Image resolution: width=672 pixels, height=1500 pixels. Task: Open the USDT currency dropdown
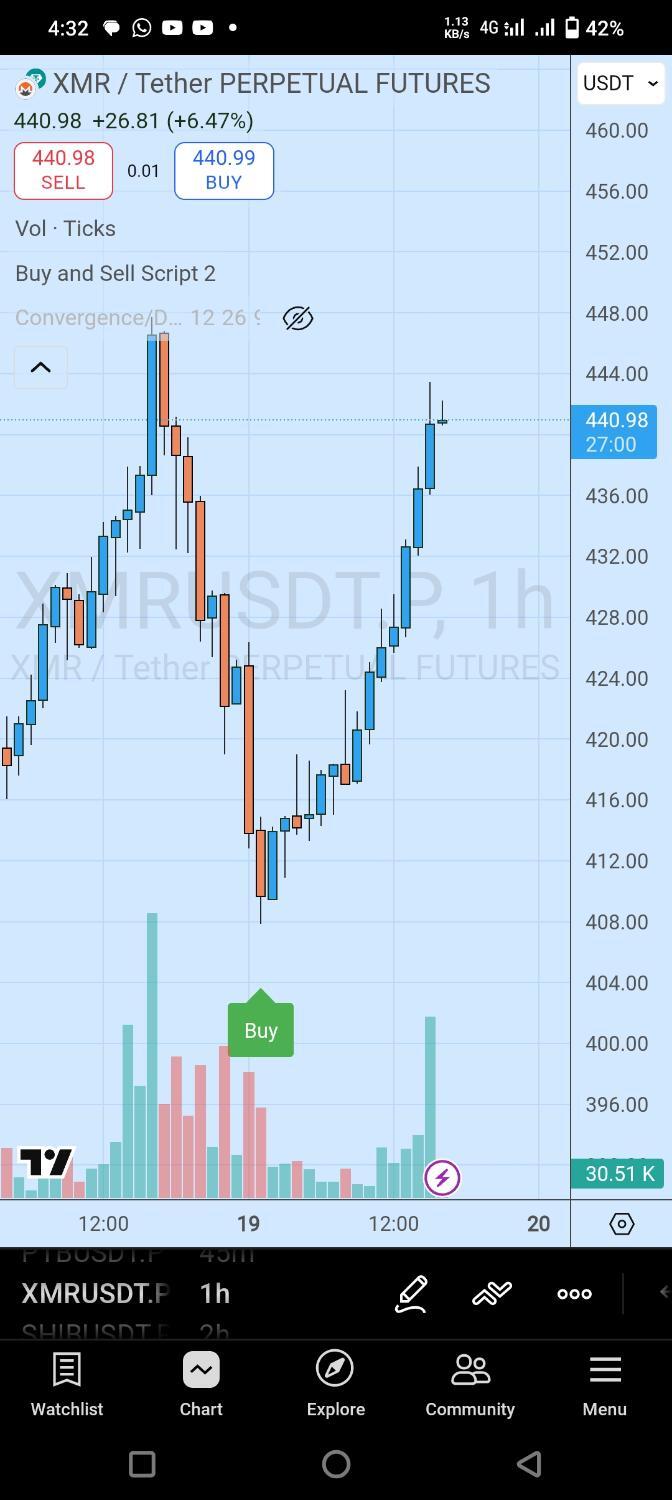[620, 83]
